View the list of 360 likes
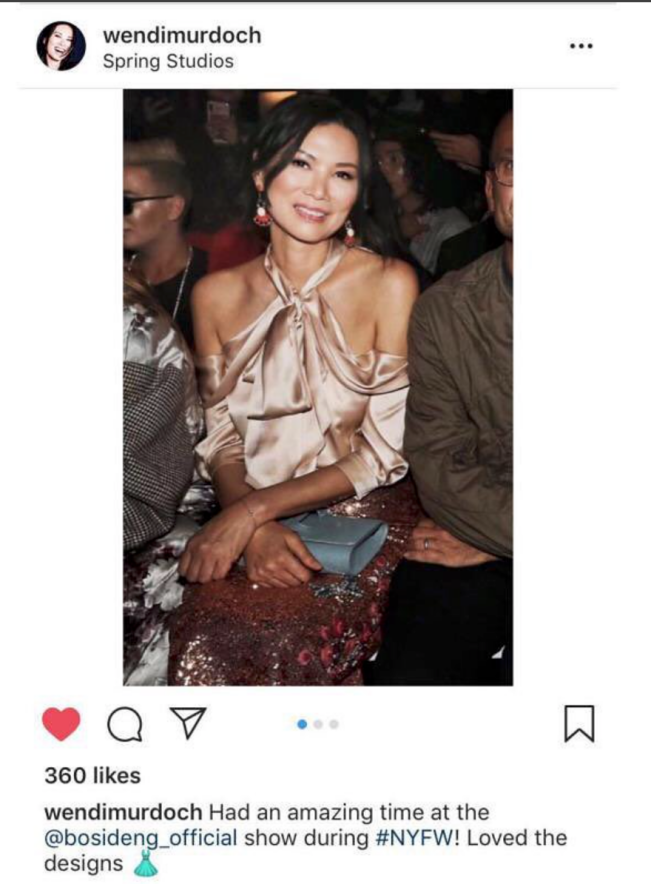The width and height of the screenshot is (651, 884). tap(92, 775)
